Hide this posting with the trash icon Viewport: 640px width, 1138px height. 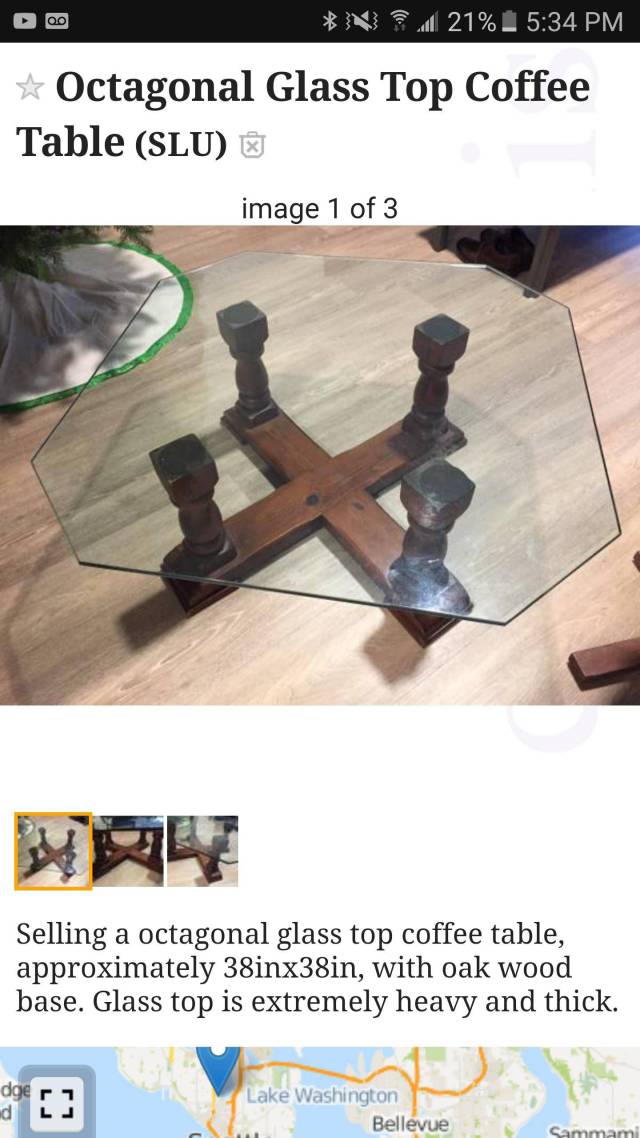[x=253, y=145]
